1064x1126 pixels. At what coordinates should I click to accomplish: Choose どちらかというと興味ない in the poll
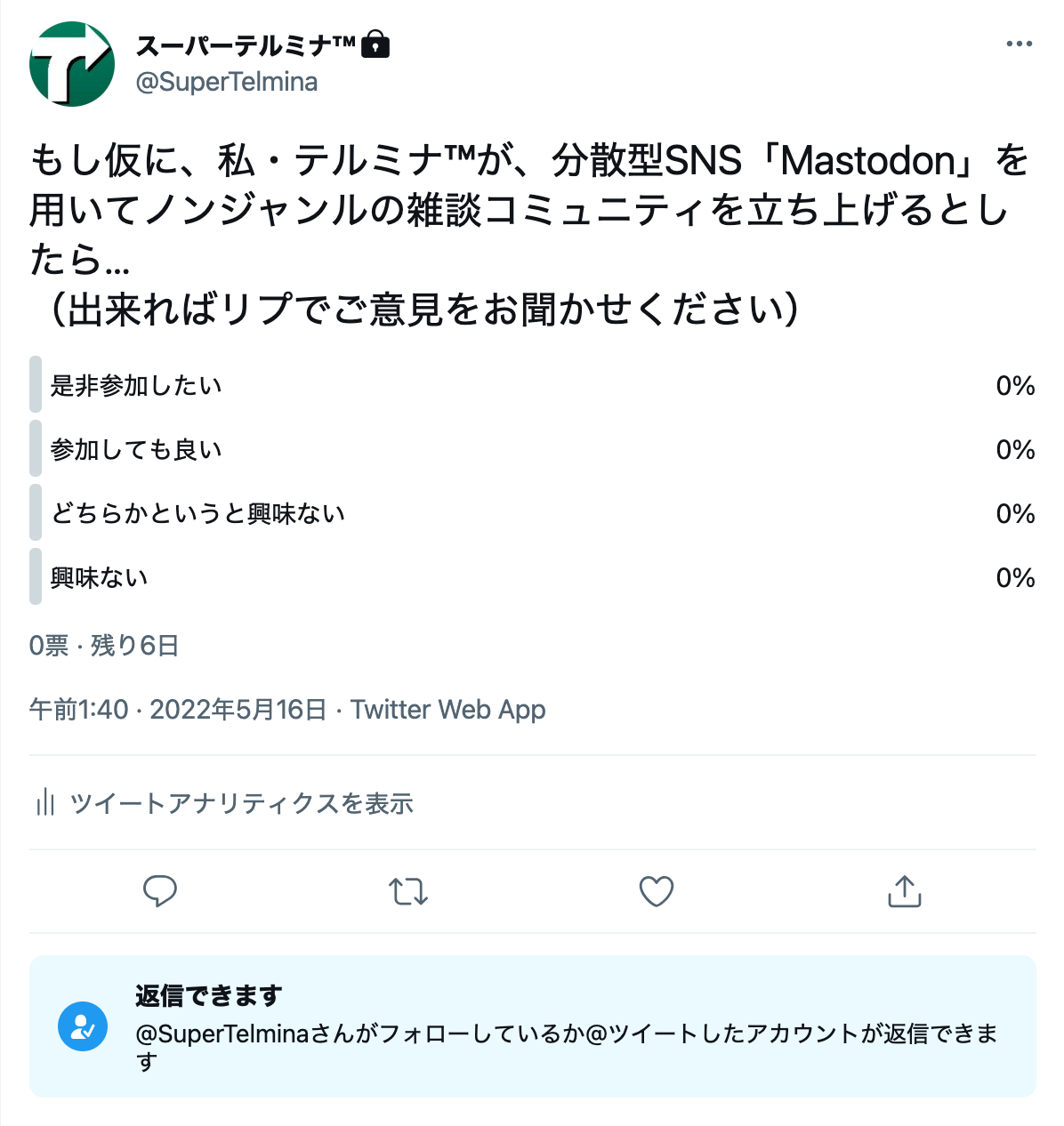pos(267,513)
